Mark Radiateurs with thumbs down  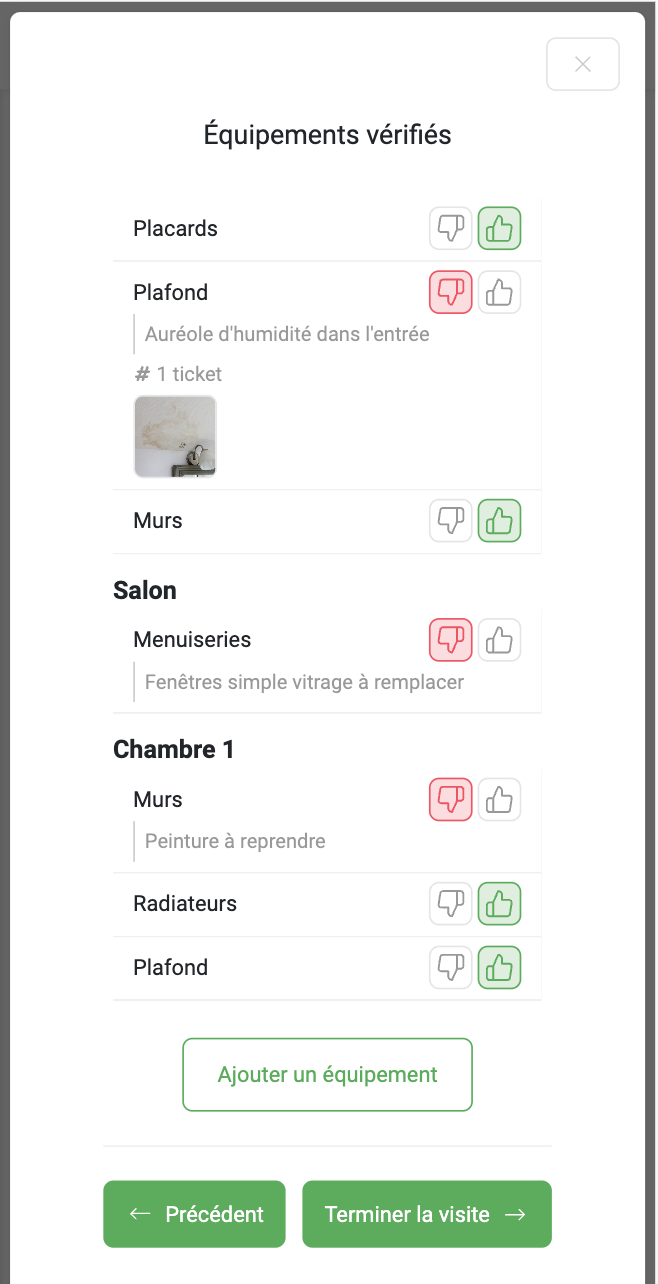(451, 904)
